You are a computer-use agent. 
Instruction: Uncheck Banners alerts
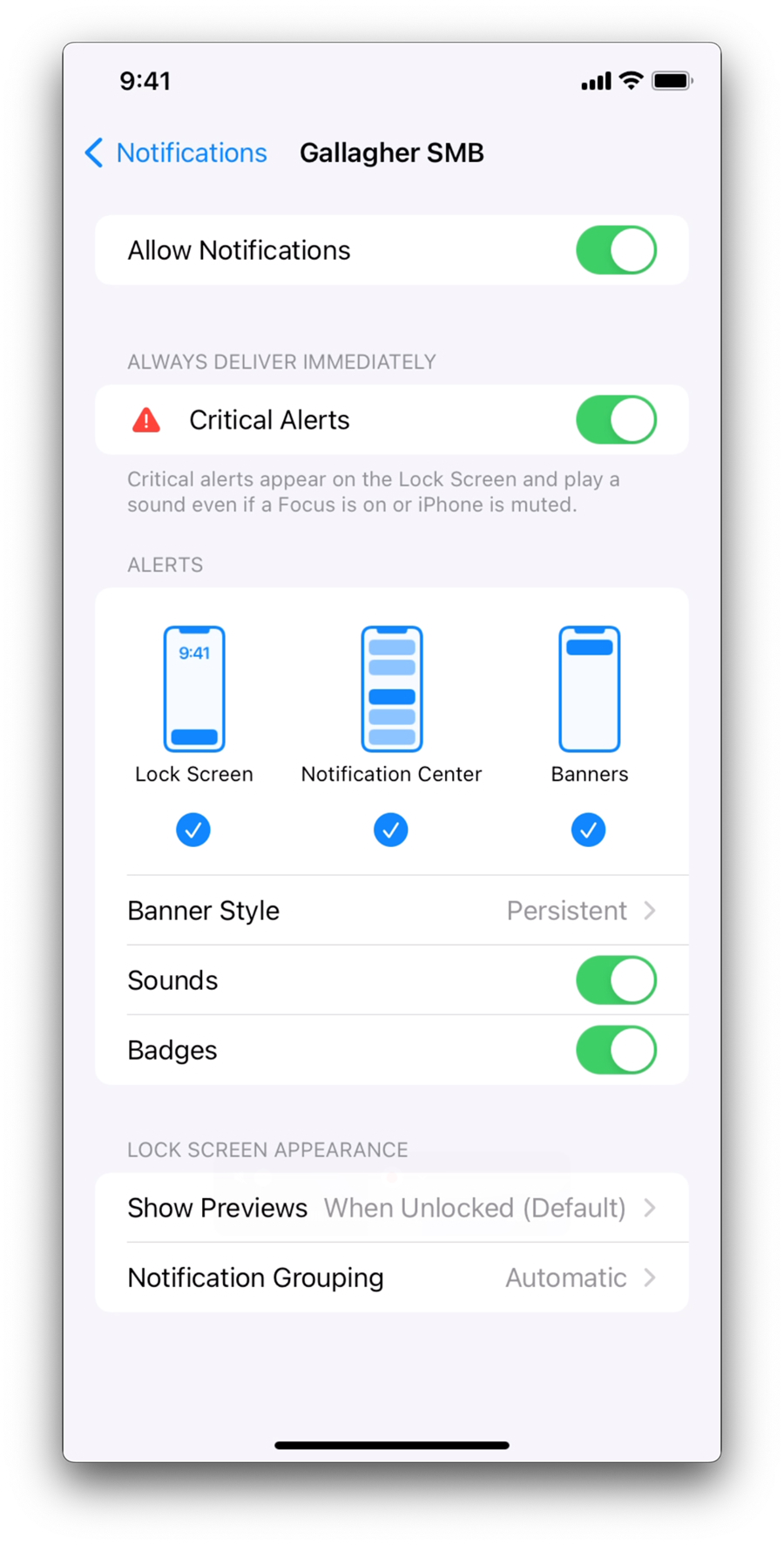589,830
